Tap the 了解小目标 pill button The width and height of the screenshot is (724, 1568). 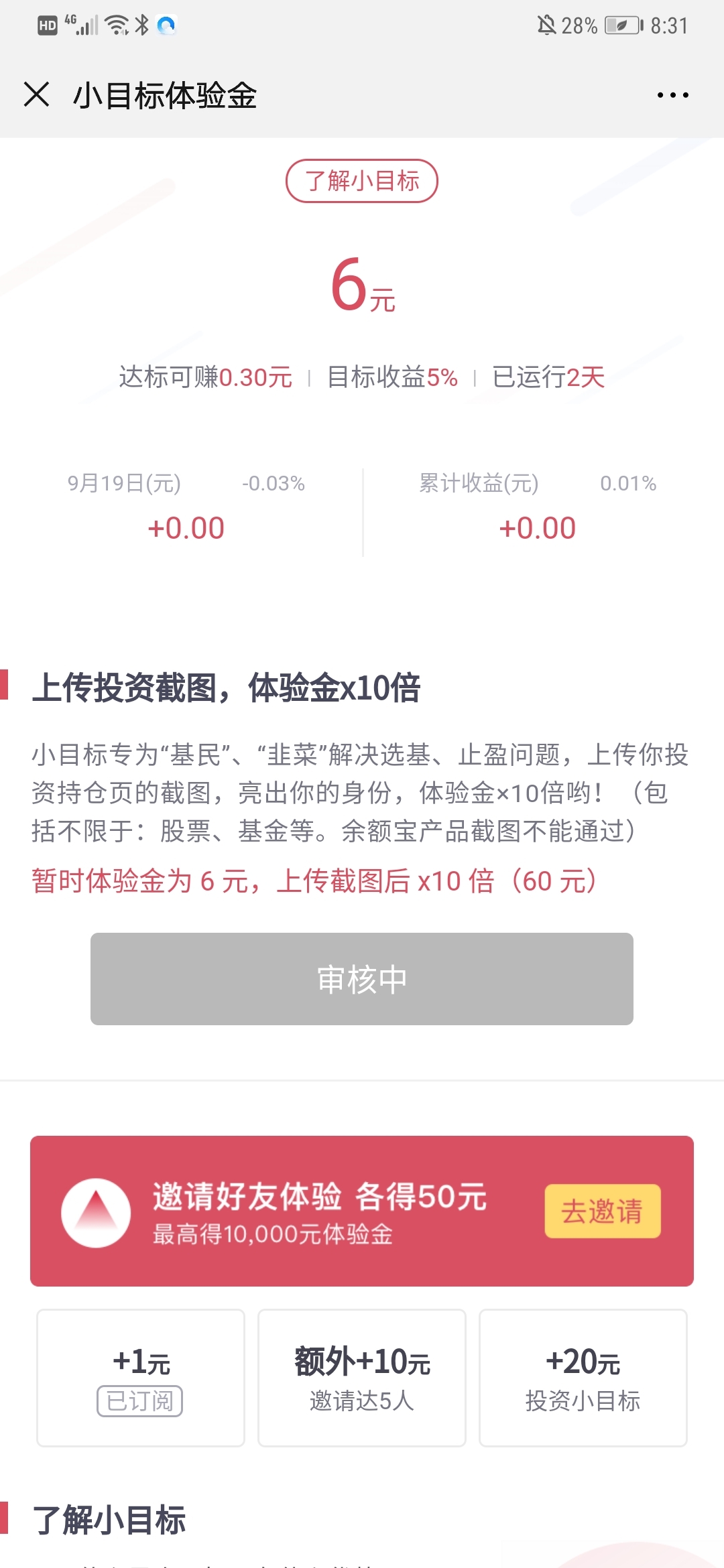click(362, 181)
